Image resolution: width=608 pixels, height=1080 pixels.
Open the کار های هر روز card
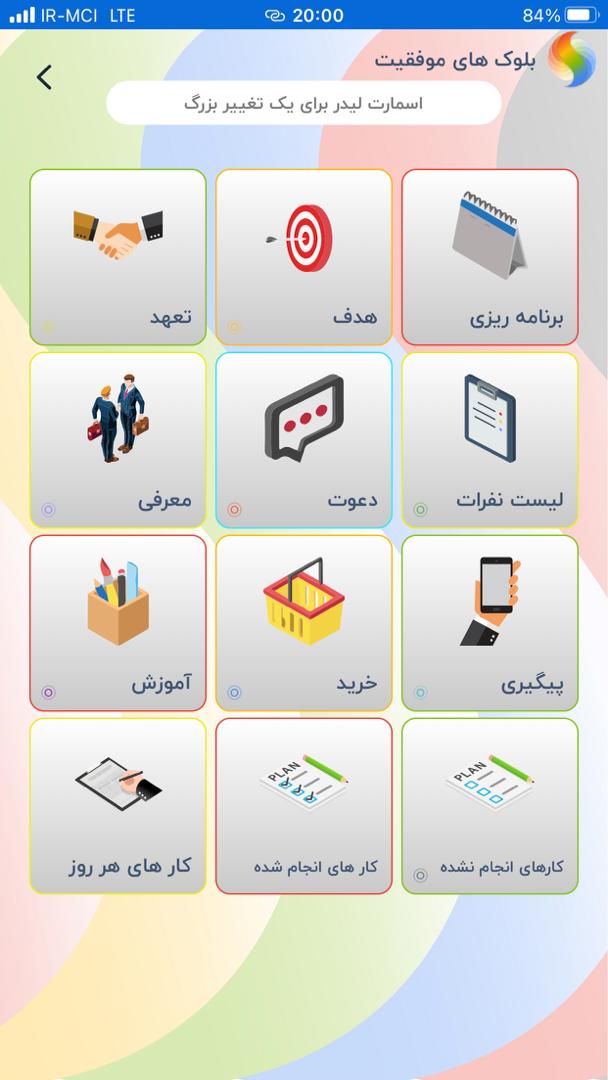point(118,806)
